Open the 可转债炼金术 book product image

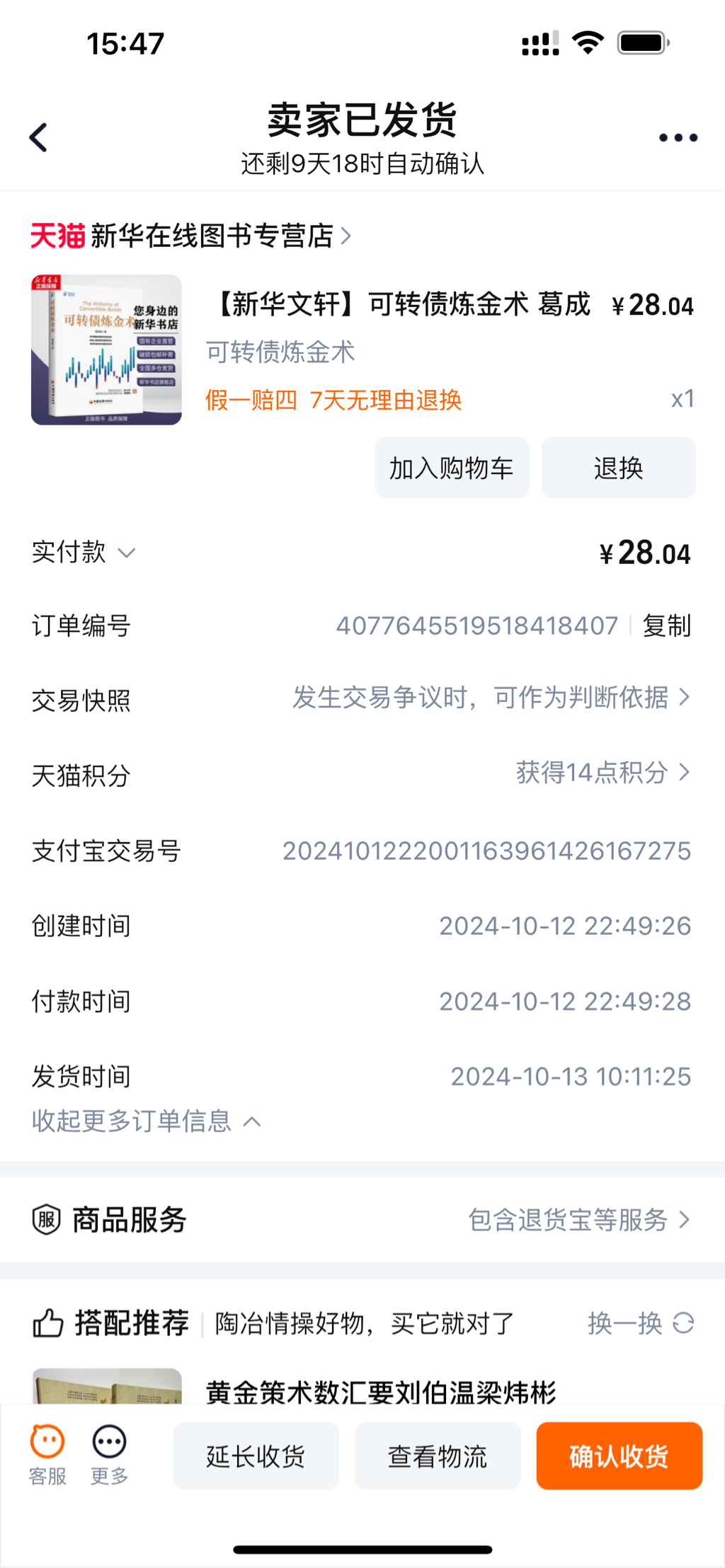click(x=106, y=350)
